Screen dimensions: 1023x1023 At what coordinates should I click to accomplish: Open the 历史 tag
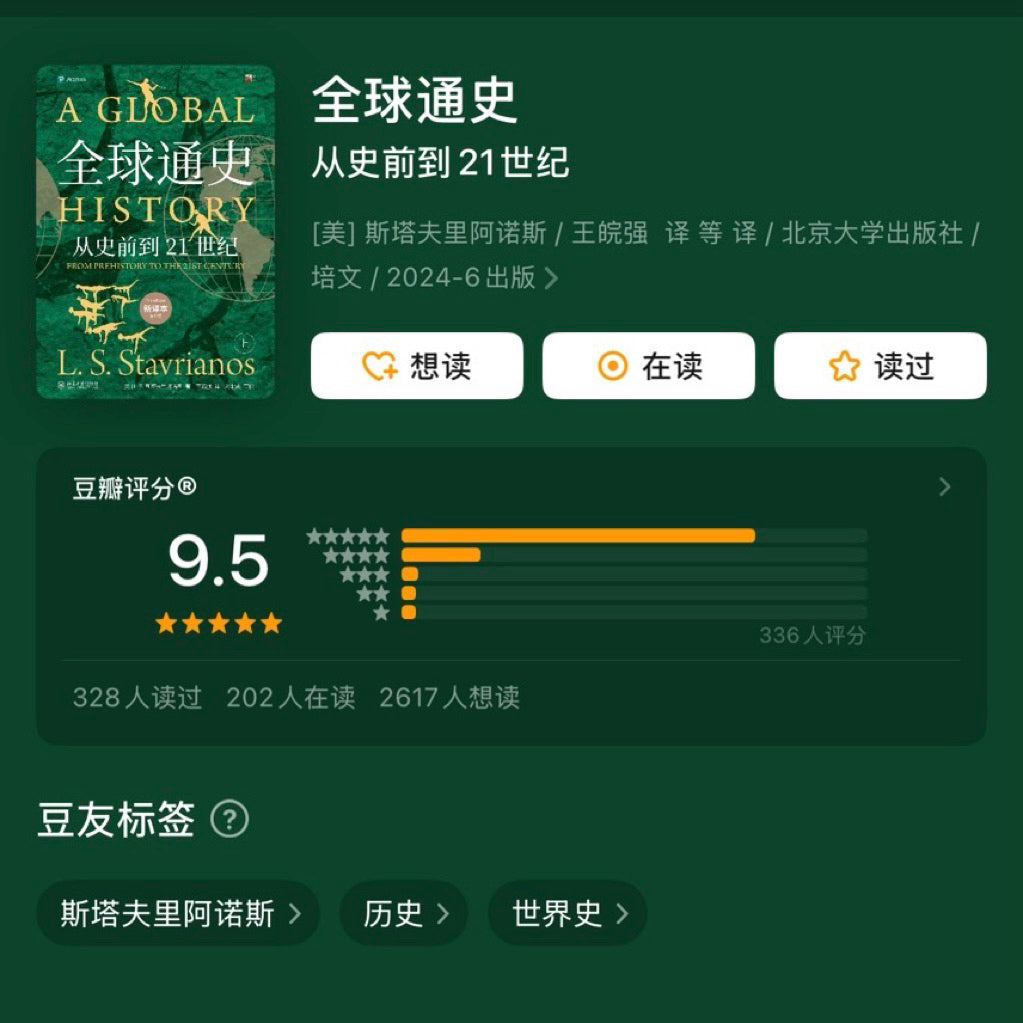pyautogui.click(x=404, y=913)
